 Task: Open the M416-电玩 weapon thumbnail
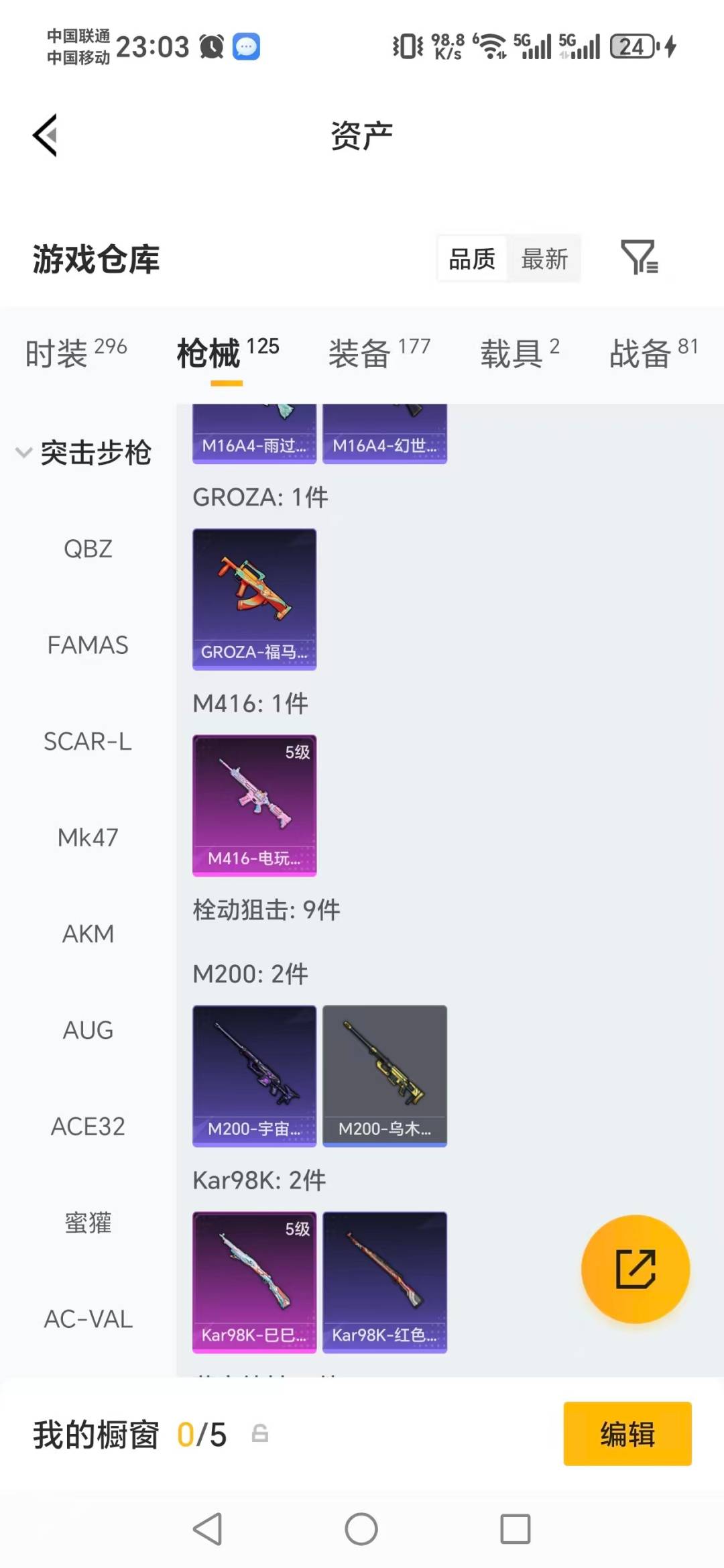[x=255, y=805]
